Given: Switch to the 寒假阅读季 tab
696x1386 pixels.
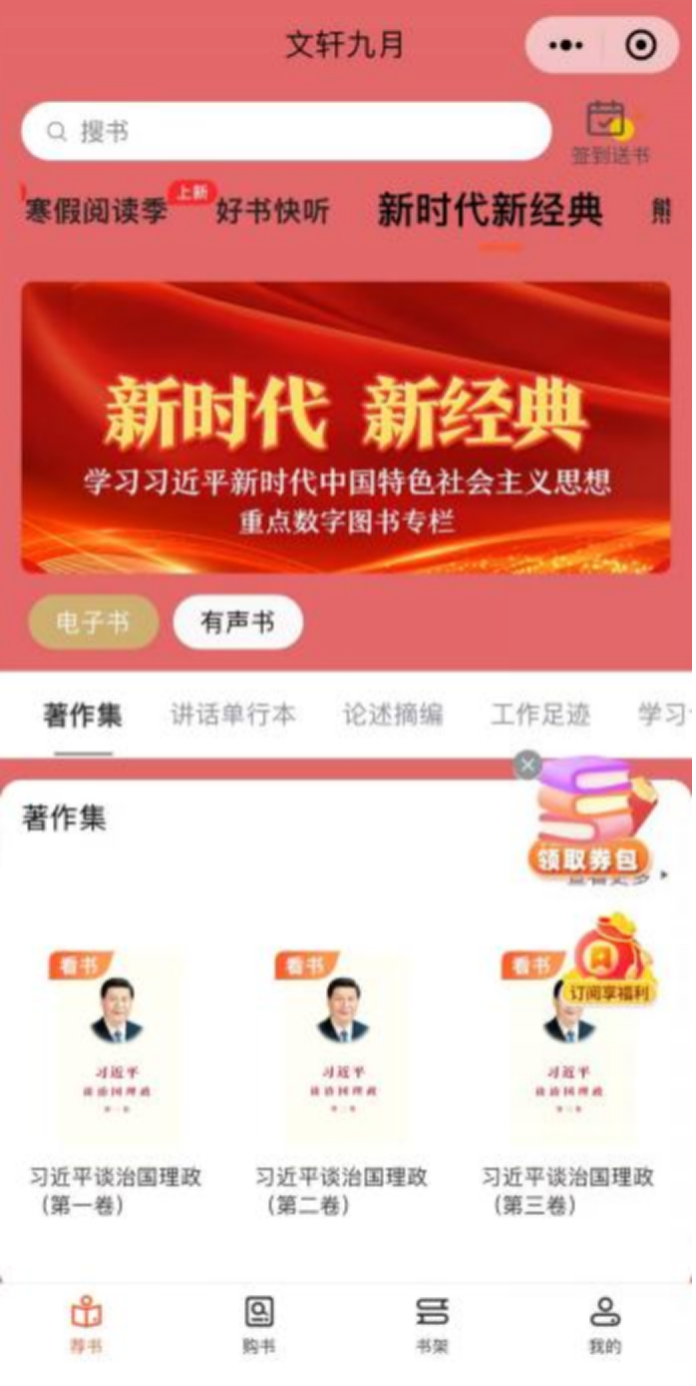Looking at the screenshot, I should pyautogui.click(x=96, y=211).
